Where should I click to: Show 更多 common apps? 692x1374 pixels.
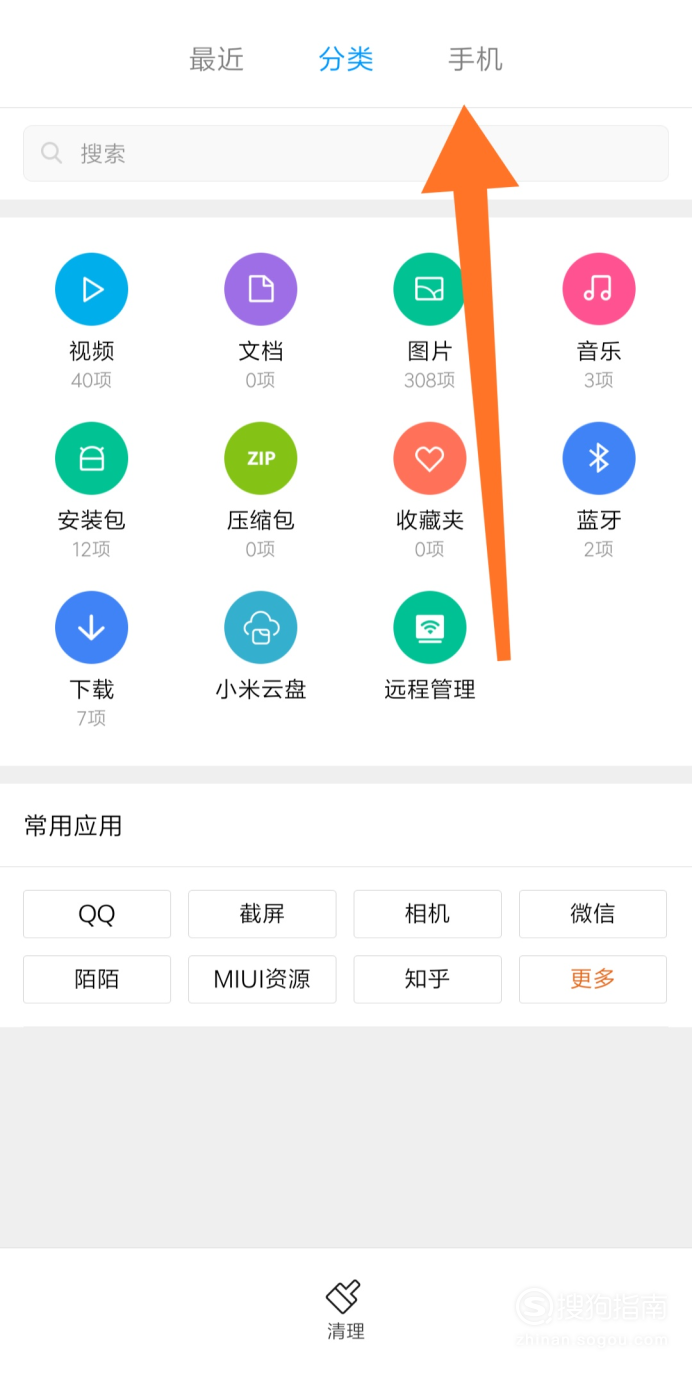(x=593, y=979)
